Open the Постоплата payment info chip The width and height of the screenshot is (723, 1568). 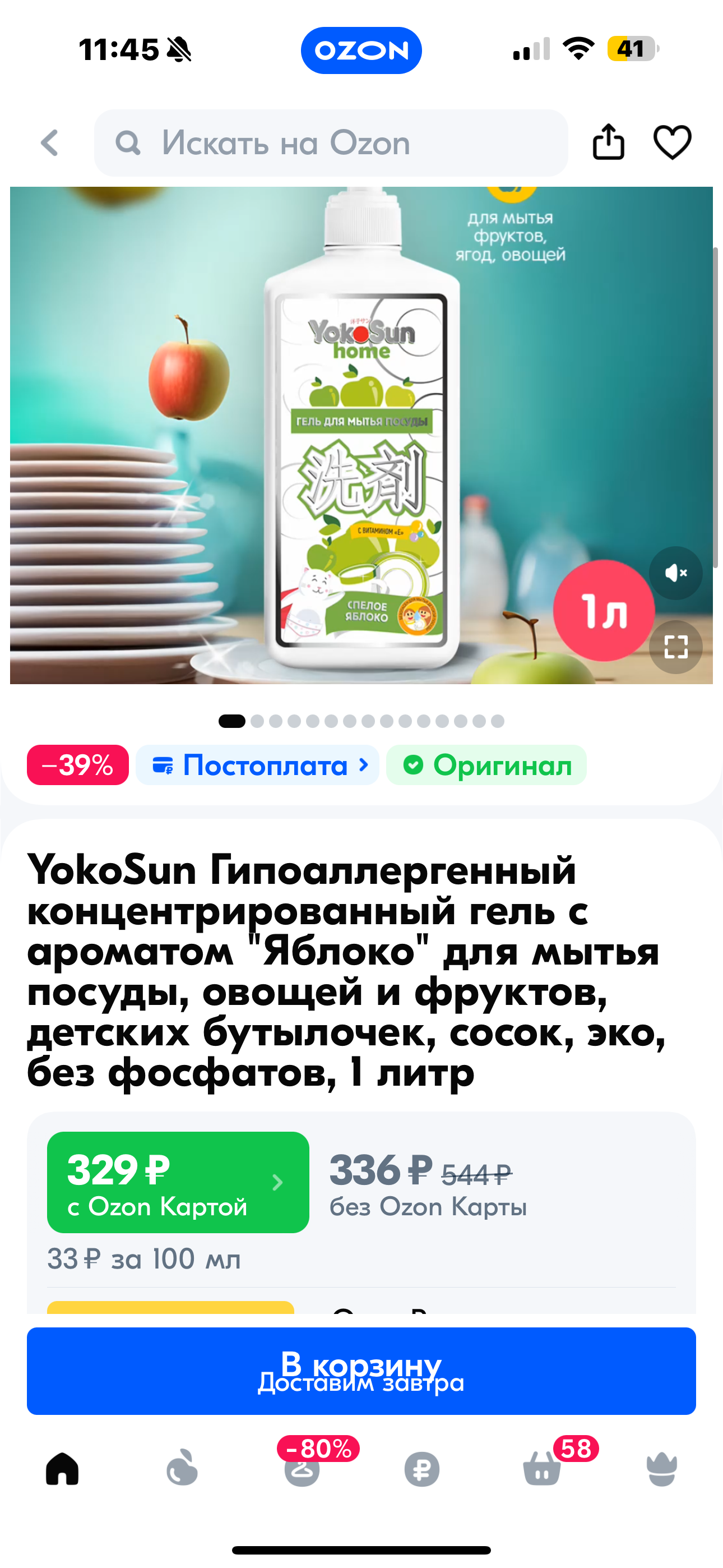pos(258,765)
